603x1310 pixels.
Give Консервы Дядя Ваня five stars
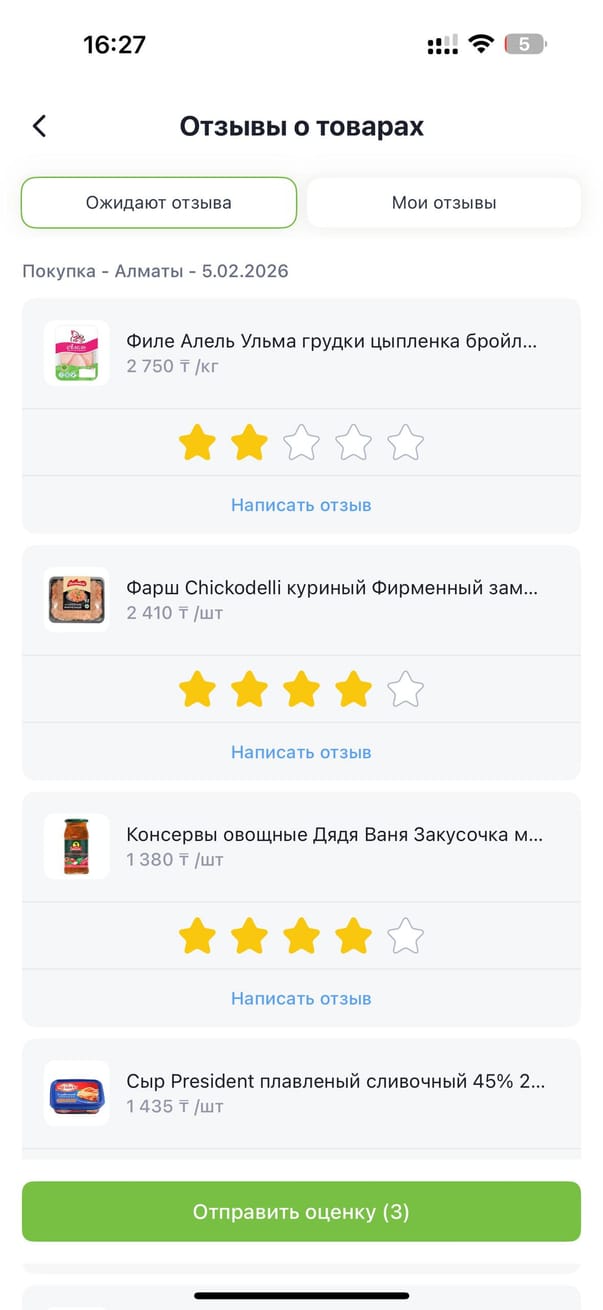(x=405, y=937)
